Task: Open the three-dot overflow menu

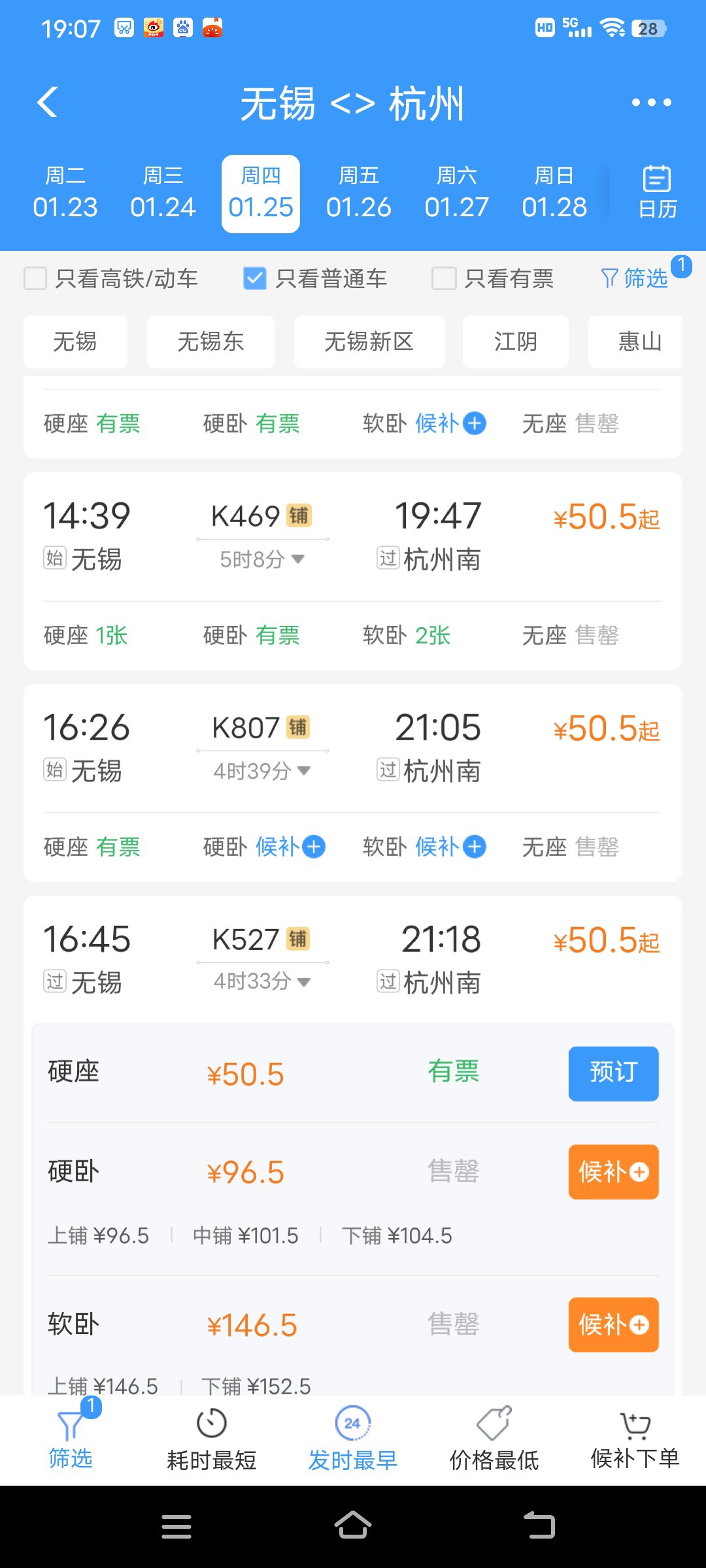Action: point(651,103)
